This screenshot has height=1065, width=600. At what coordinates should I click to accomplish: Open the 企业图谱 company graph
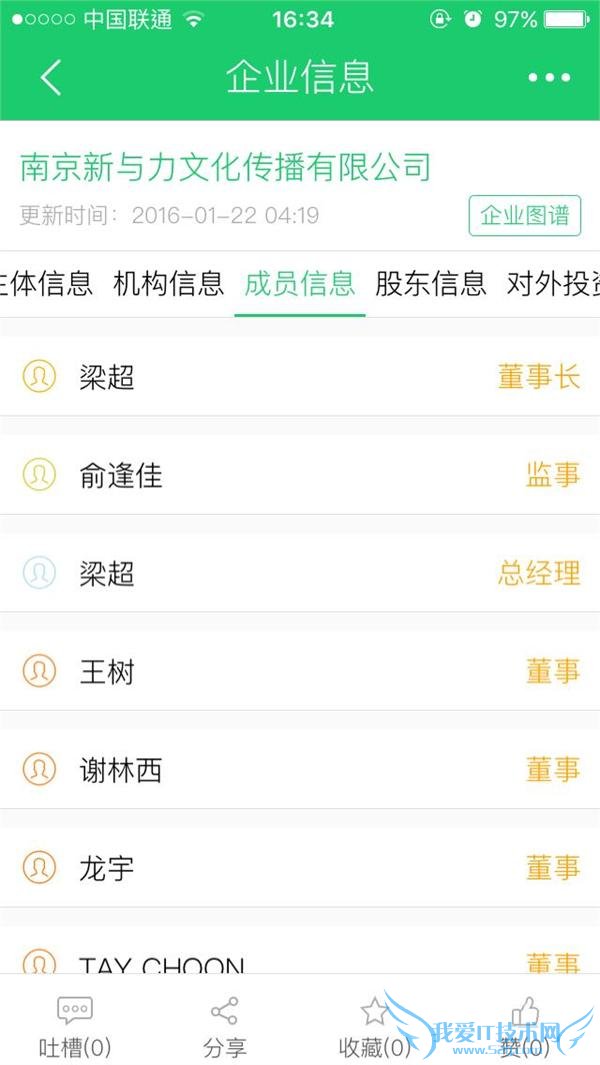click(x=525, y=216)
